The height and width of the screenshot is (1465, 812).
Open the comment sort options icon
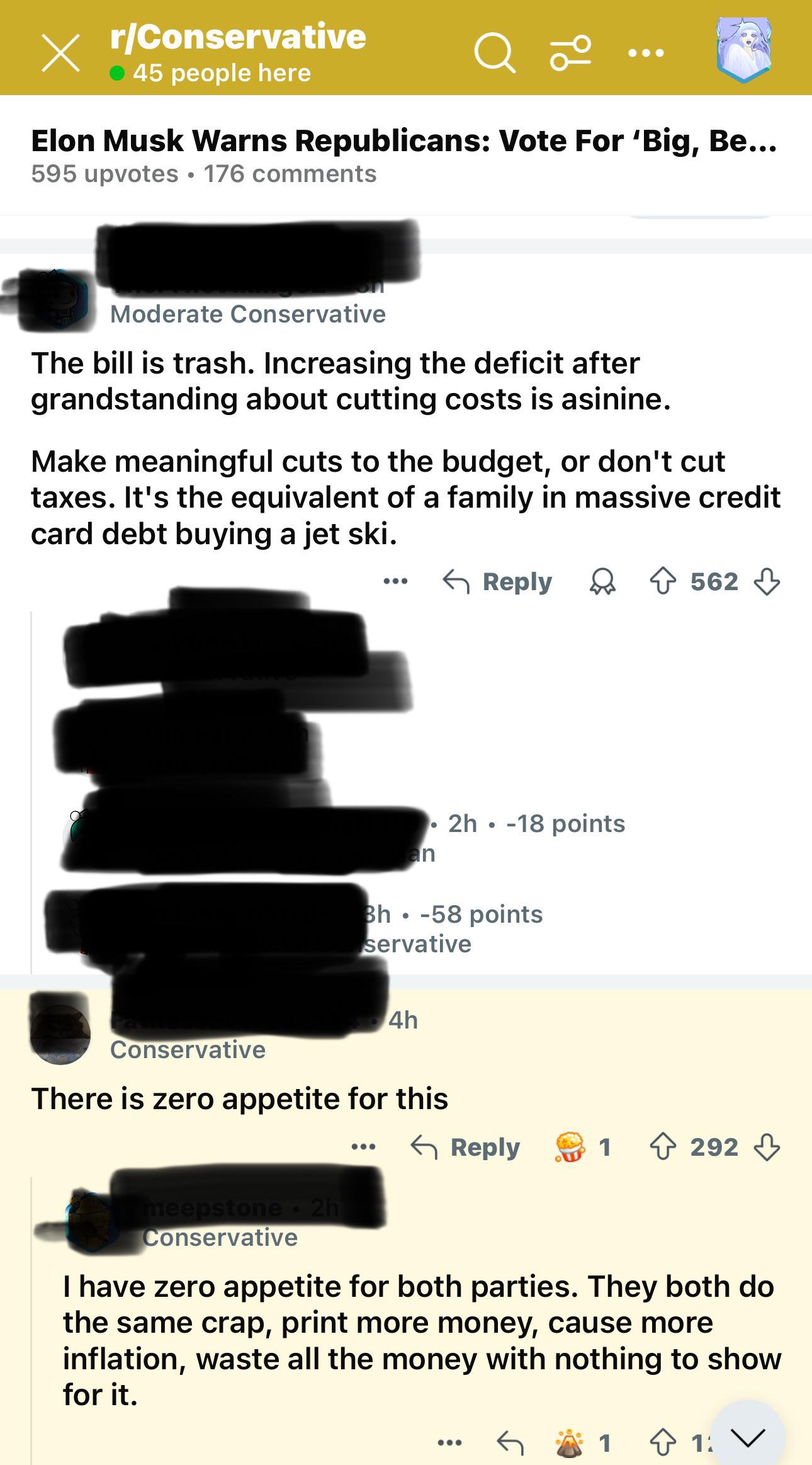[571, 53]
